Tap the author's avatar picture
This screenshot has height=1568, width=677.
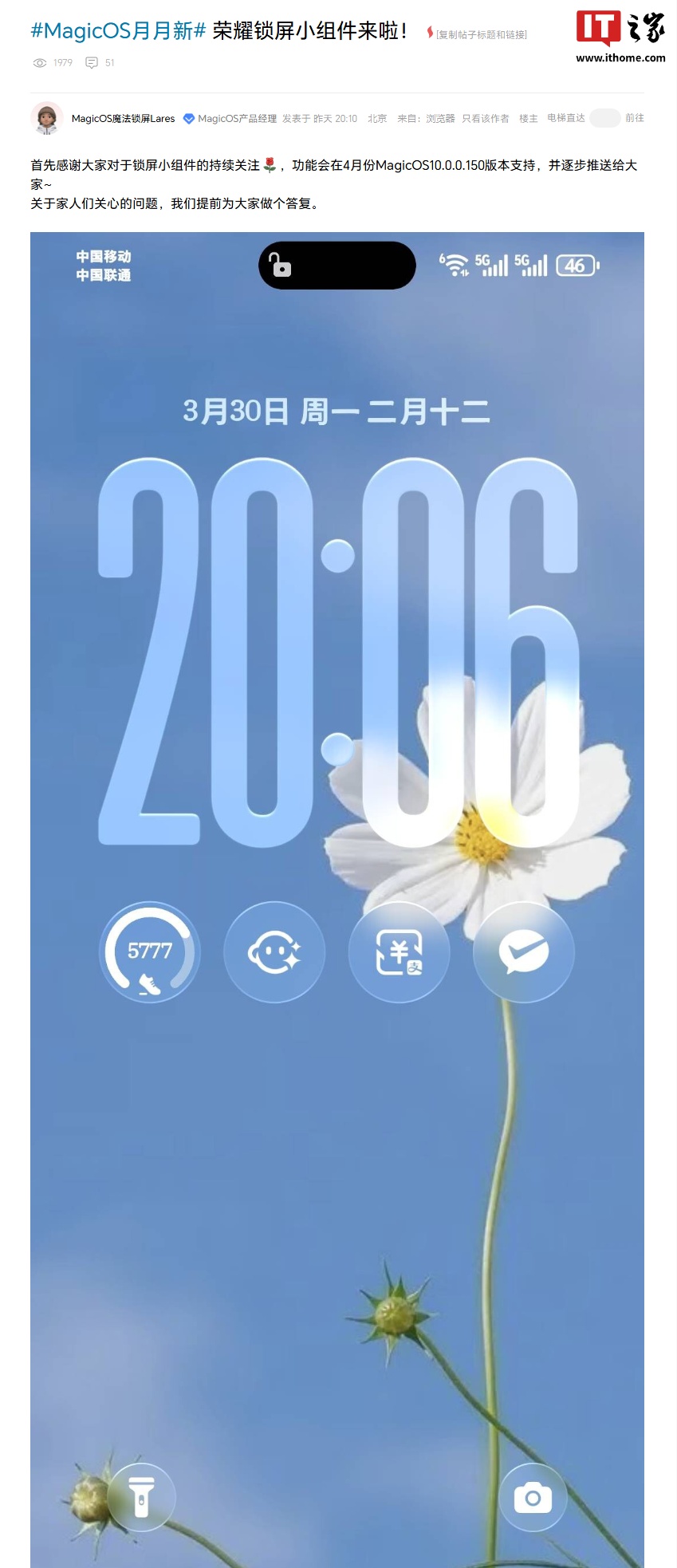[46, 118]
